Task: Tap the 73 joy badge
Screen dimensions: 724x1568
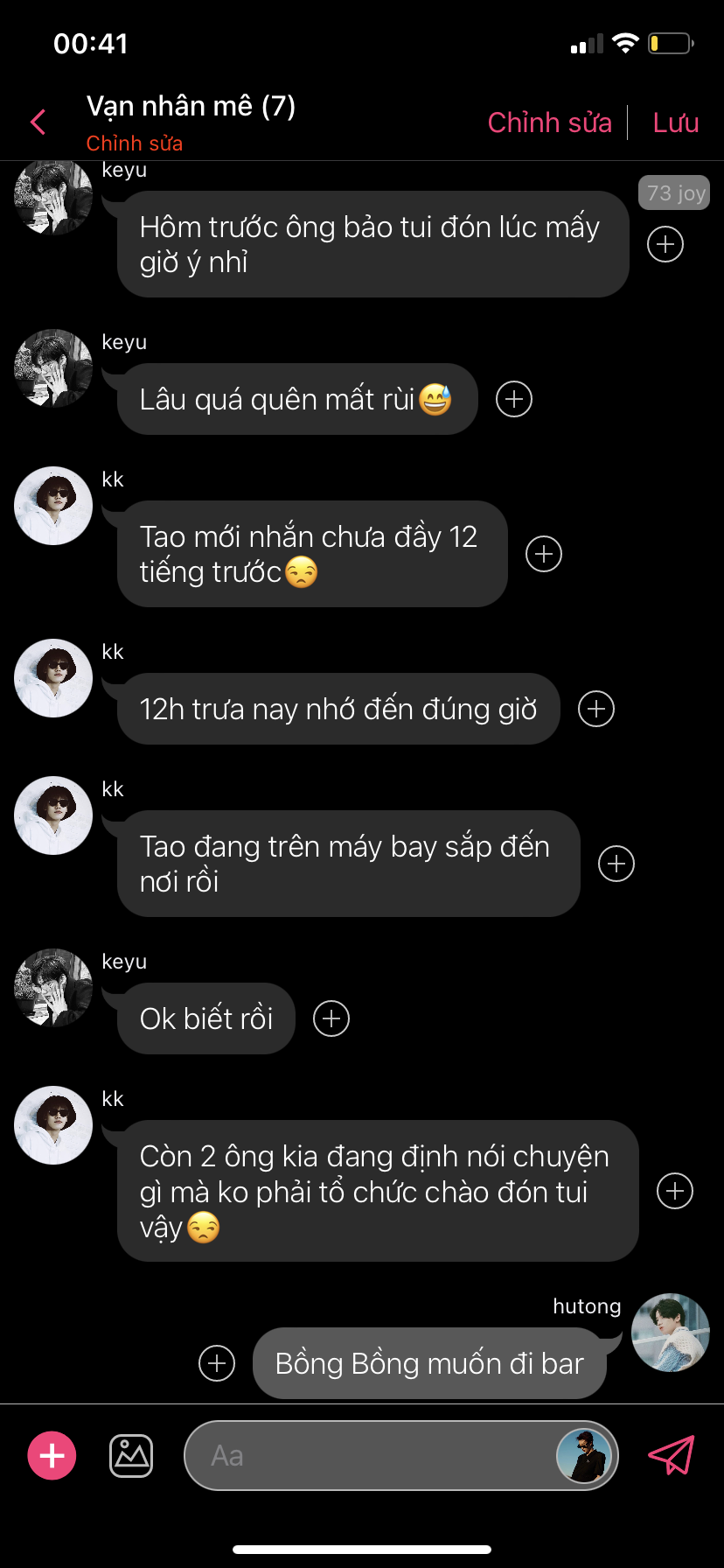Action: [675, 192]
